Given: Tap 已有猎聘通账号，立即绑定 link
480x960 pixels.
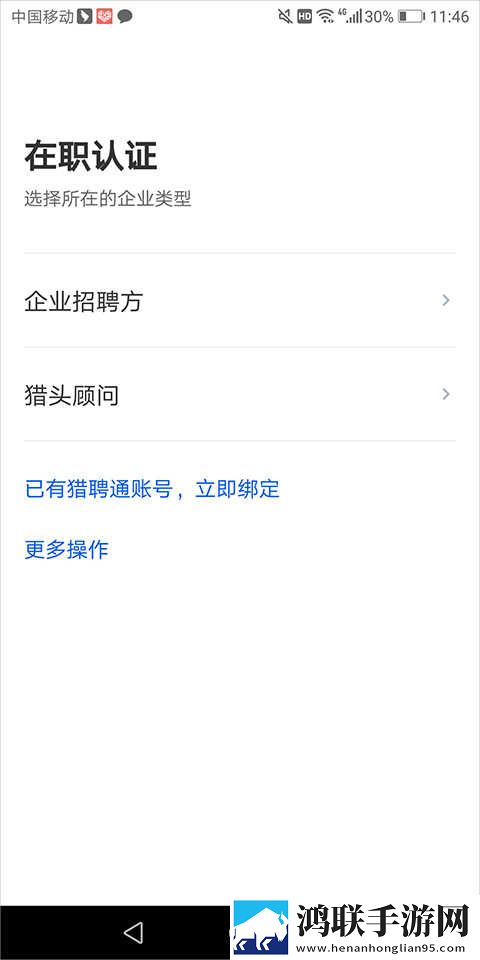Looking at the screenshot, I should (x=152, y=489).
